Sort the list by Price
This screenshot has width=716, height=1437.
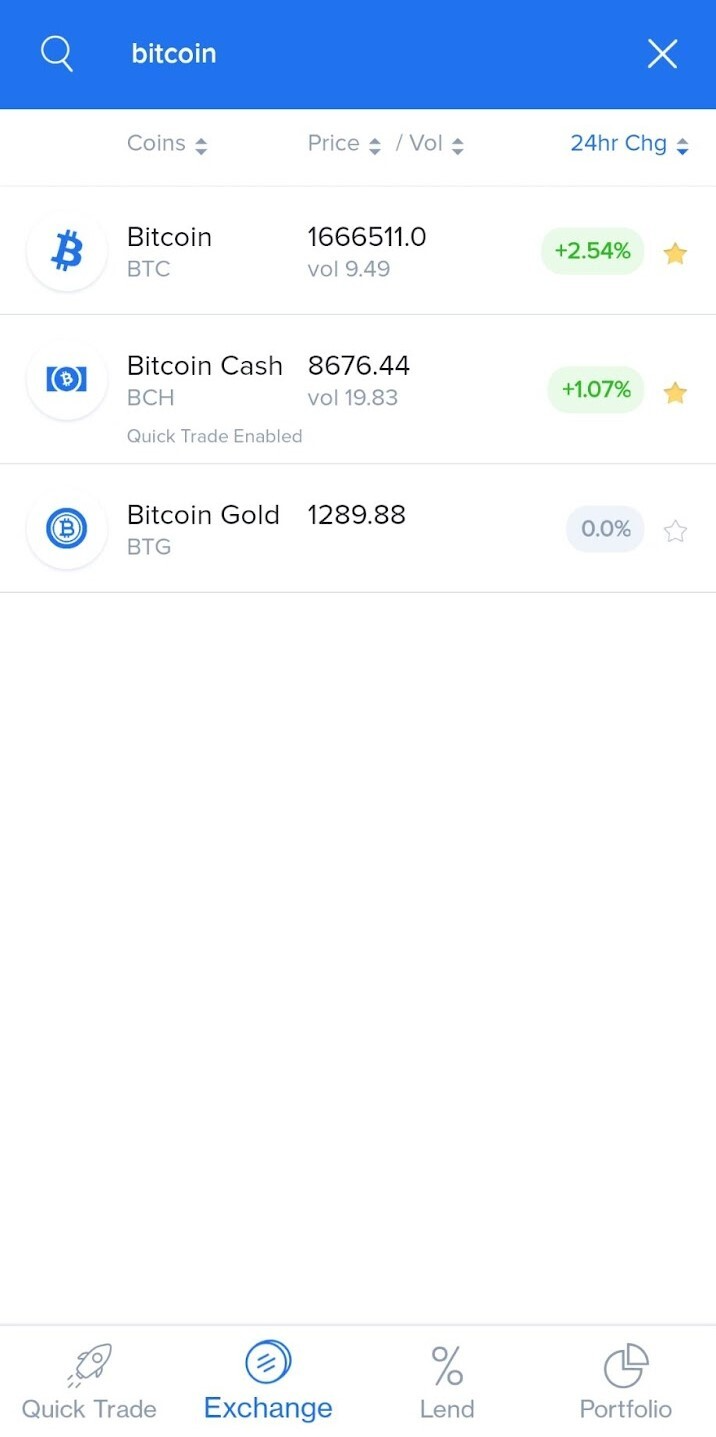pyautogui.click(x=344, y=144)
